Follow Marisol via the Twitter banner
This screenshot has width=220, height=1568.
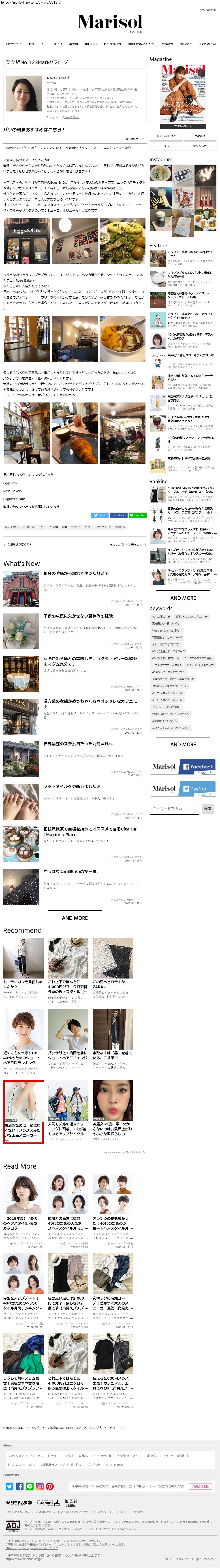tap(183, 788)
